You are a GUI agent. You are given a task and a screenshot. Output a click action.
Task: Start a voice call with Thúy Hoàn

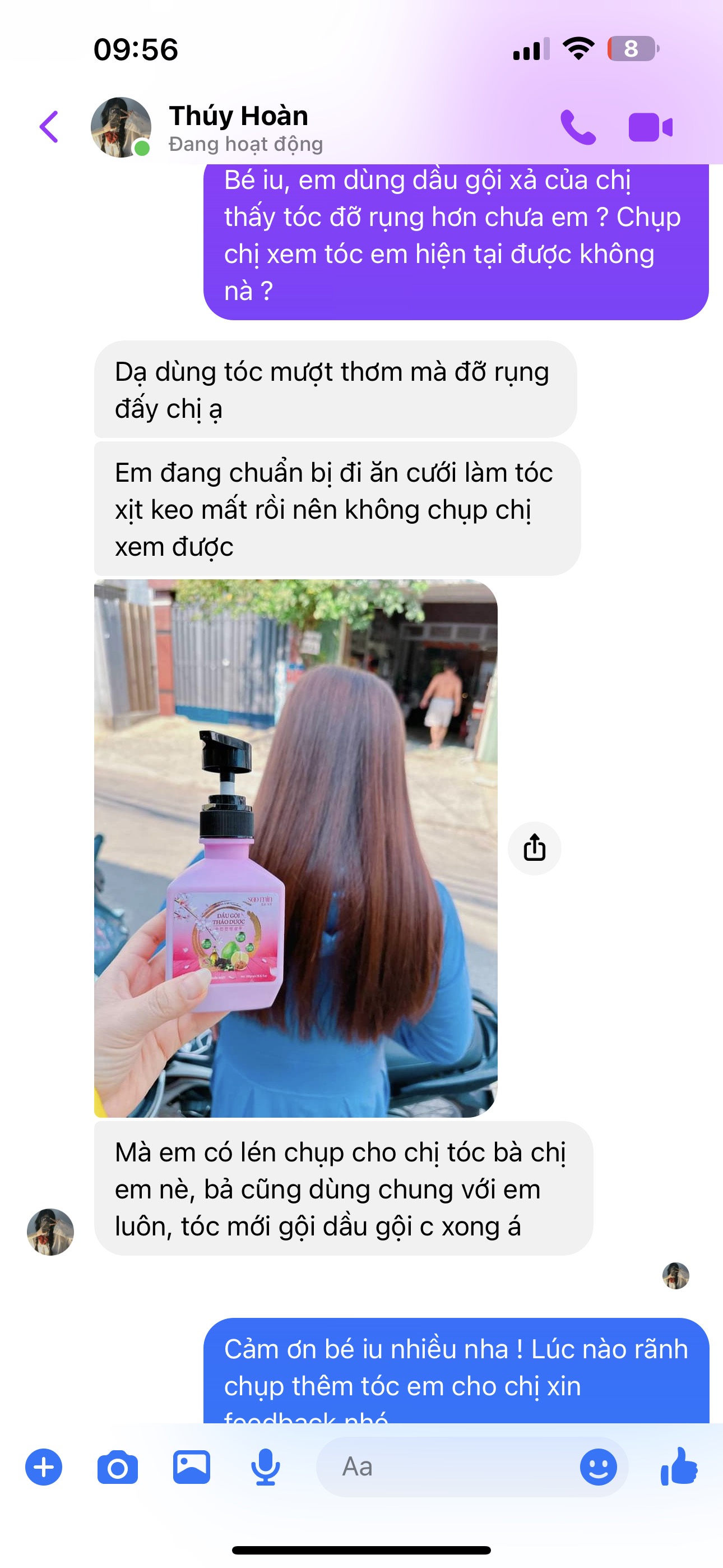coord(577,127)
